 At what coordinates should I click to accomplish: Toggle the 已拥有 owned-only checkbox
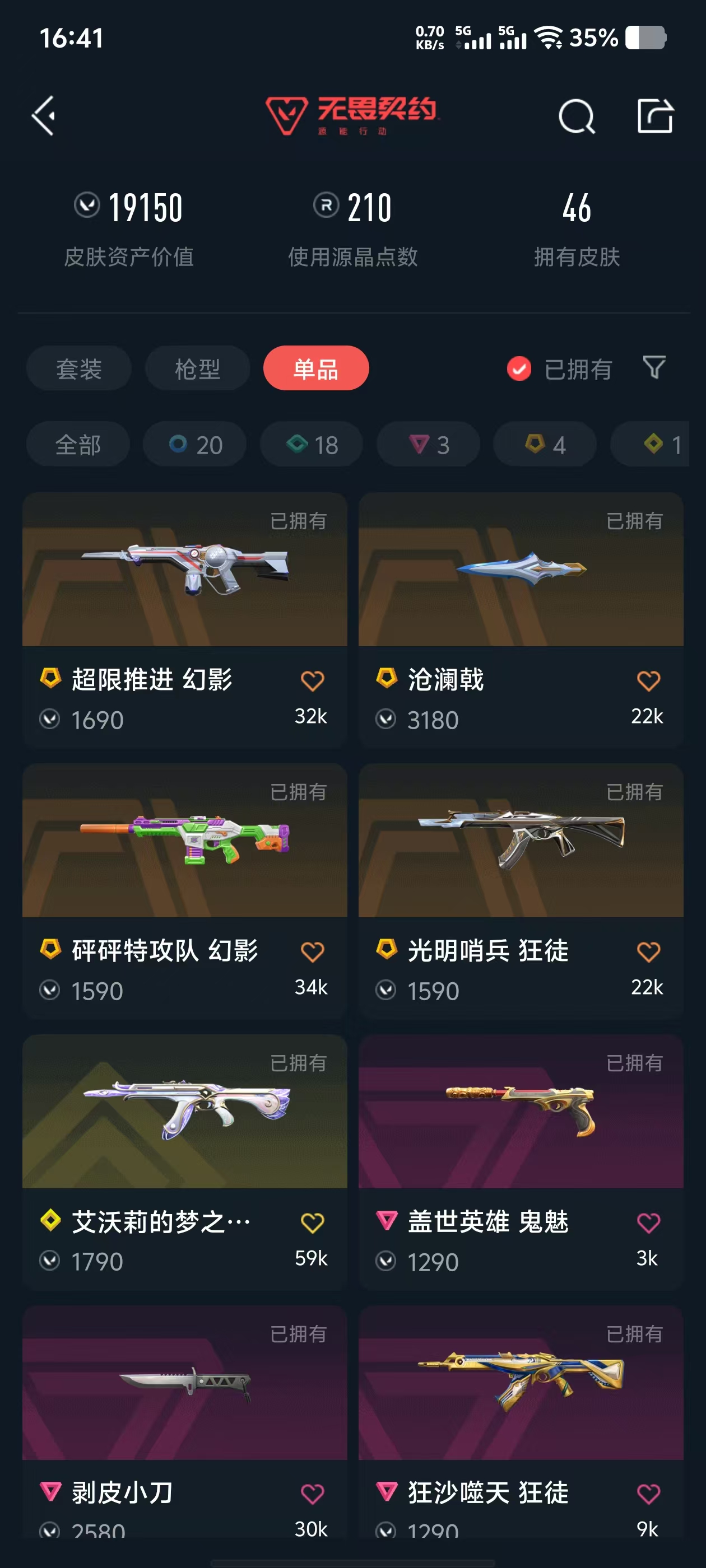point(519,368)
